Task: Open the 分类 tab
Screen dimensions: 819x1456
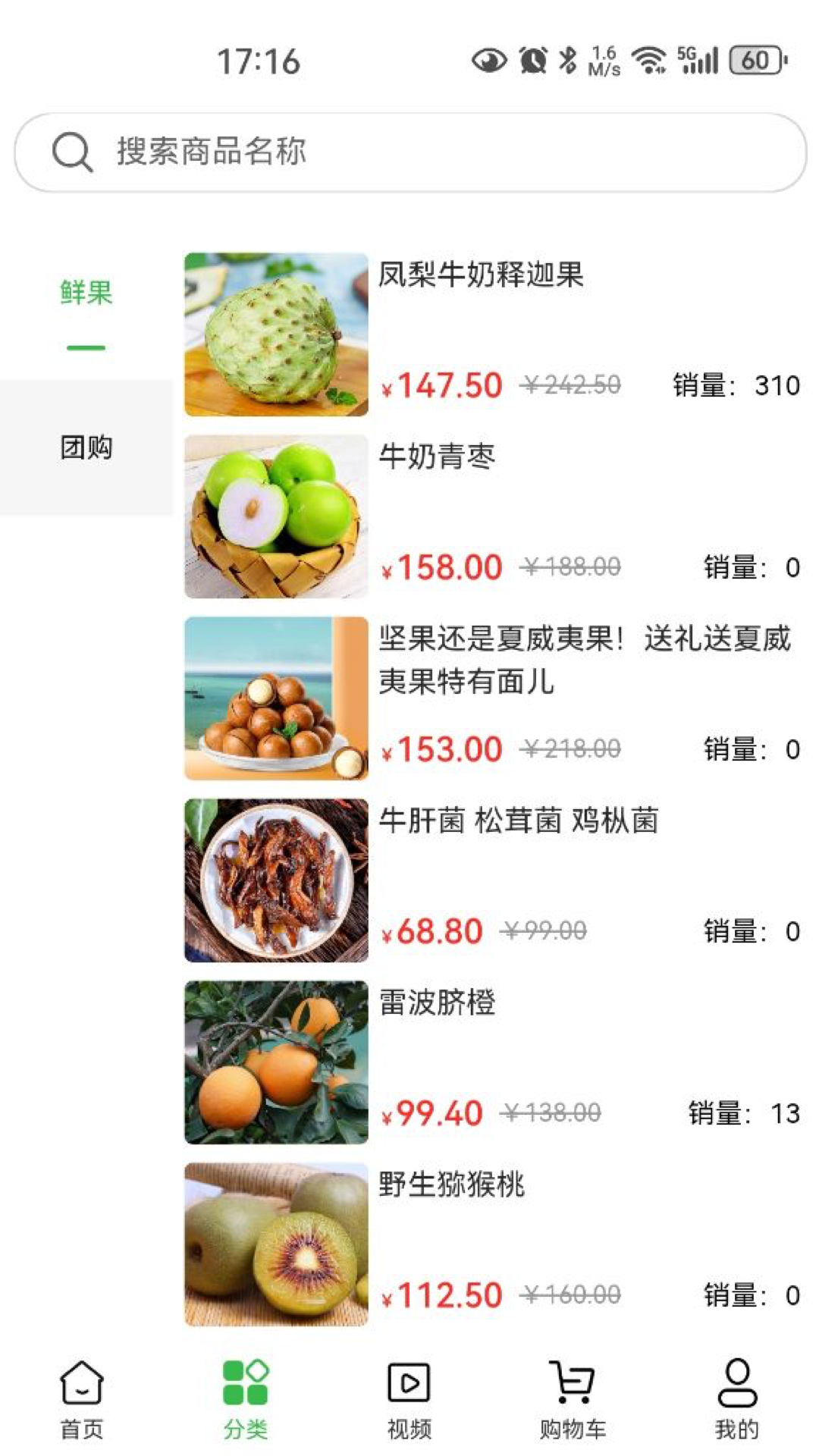Action: [245, 1397]
